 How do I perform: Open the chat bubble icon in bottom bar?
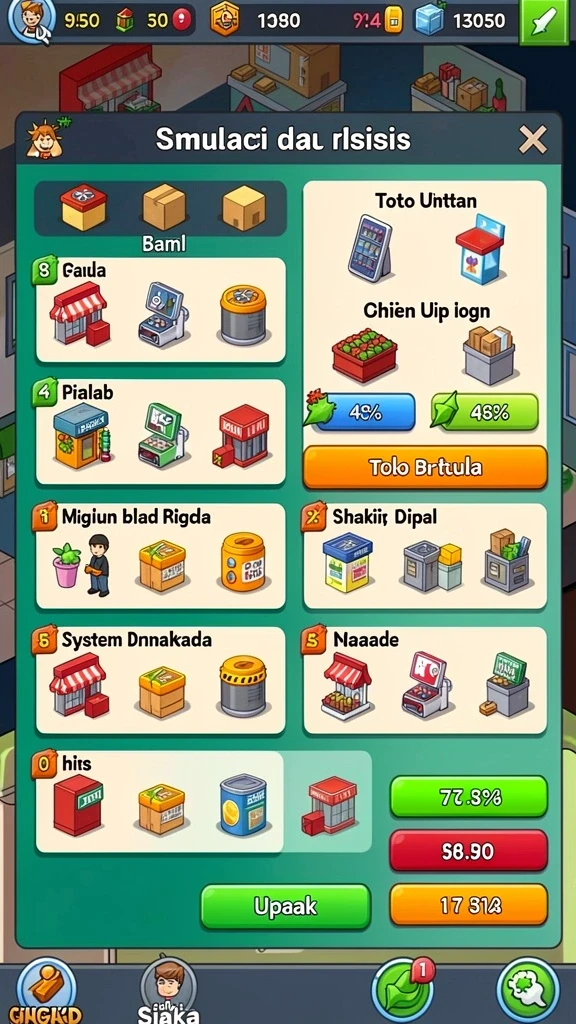[528, 991]
